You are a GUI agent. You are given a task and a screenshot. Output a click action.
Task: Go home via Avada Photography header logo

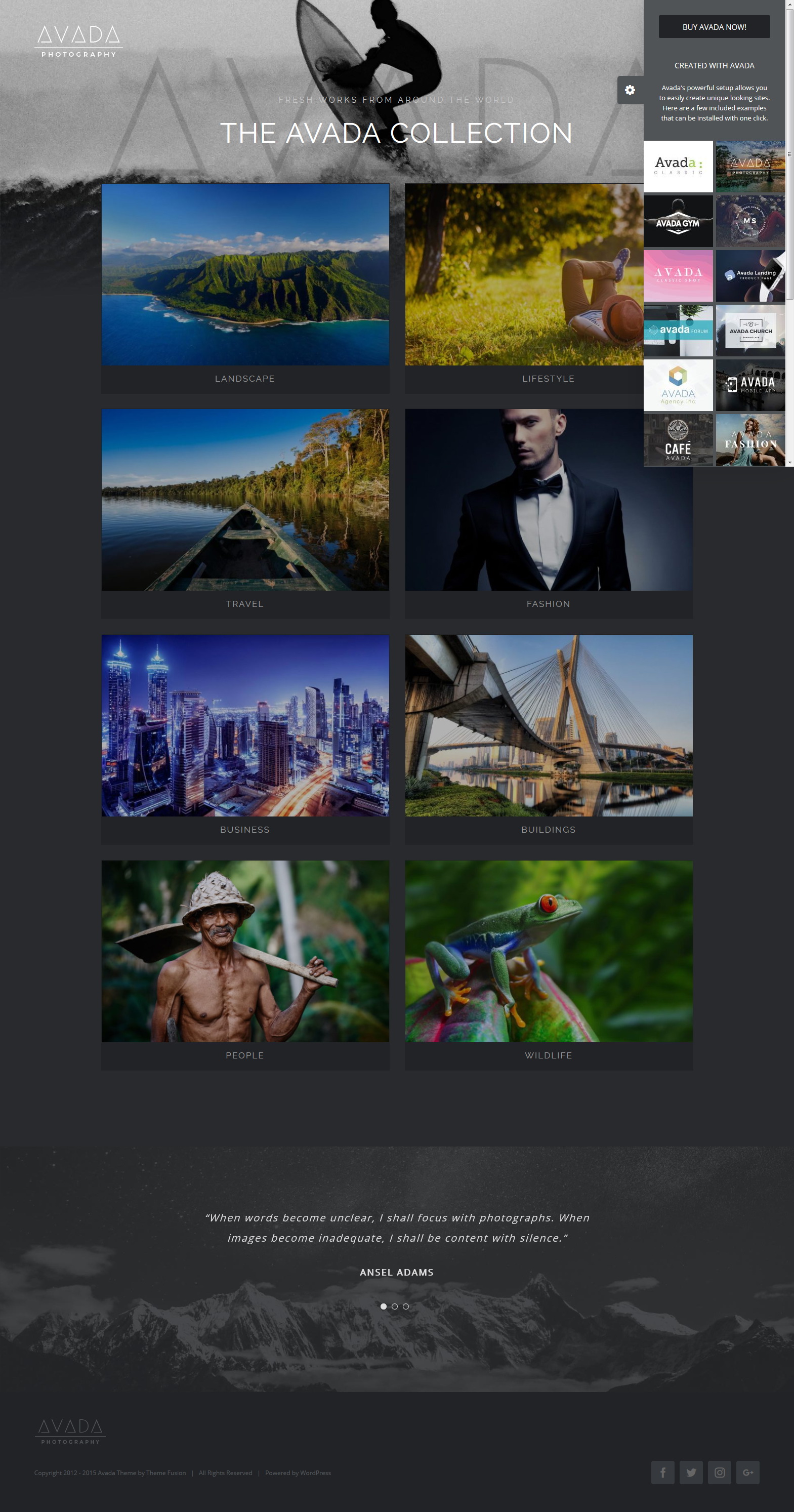(x=78, y=41)
